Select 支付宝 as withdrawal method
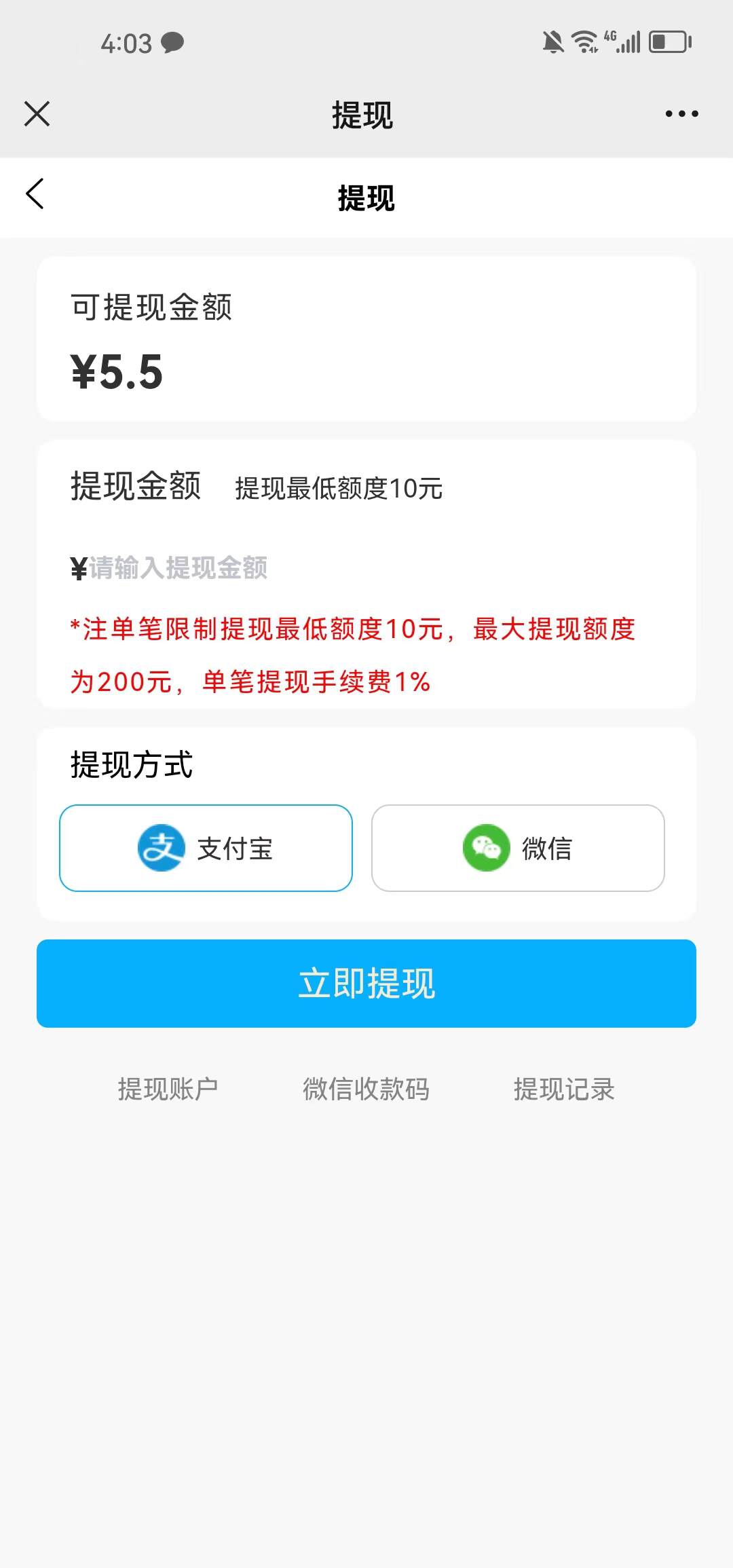 (206, 848)
